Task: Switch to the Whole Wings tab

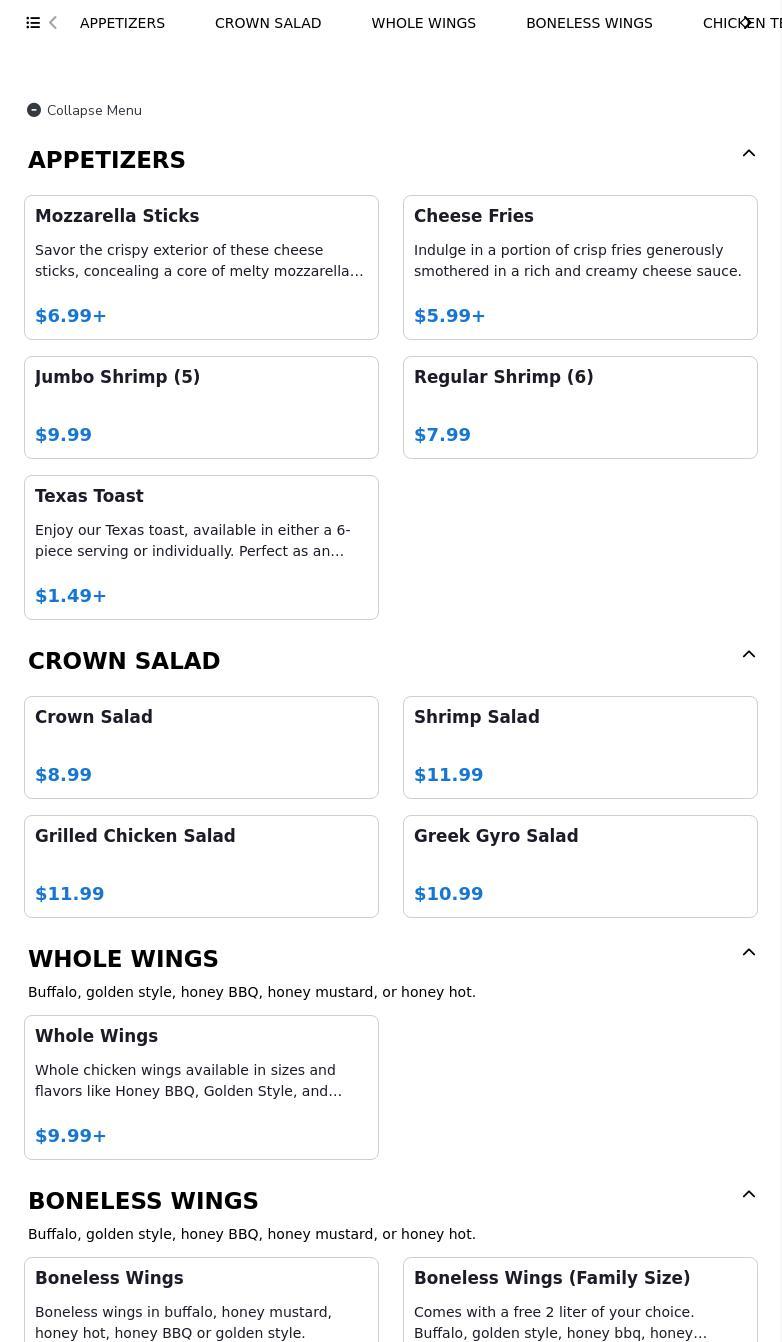Action: click(424, 23)
